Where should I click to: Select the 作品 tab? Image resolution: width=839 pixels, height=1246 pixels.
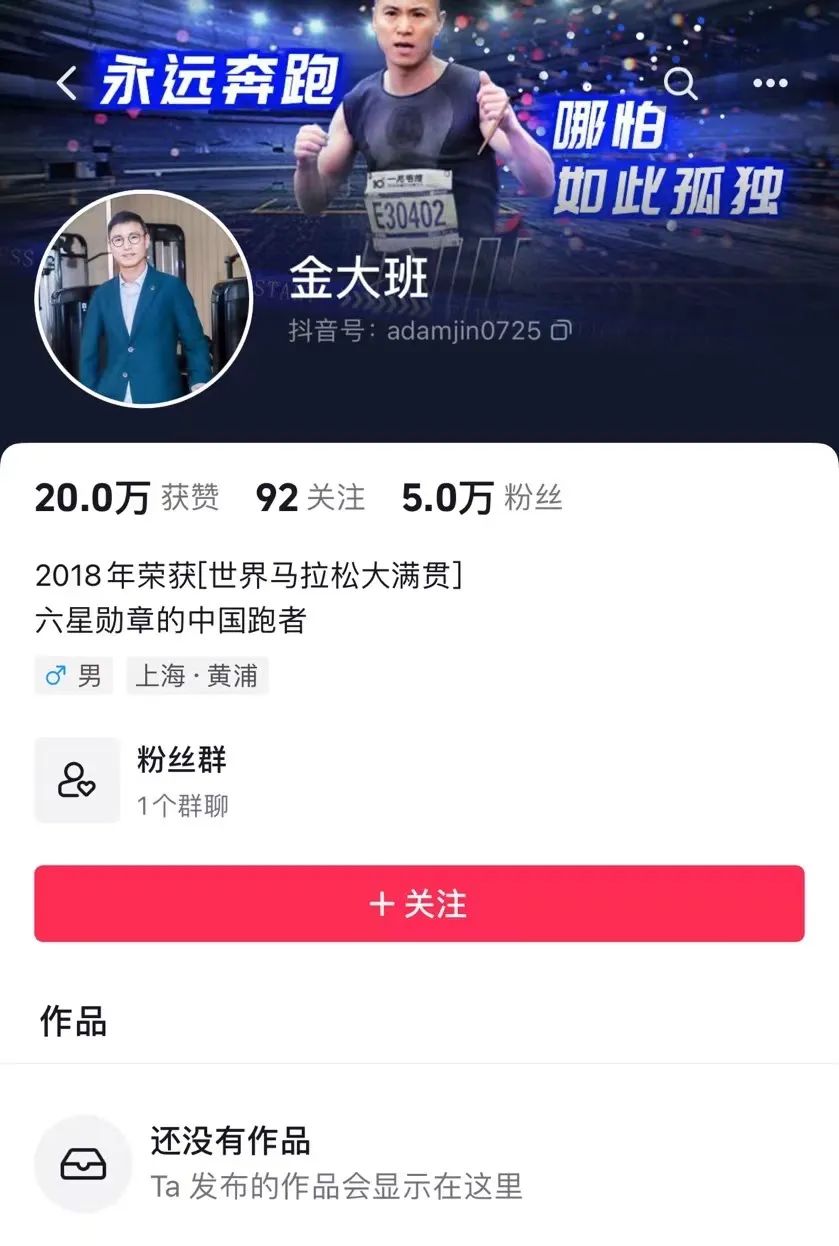point(73,1021)
